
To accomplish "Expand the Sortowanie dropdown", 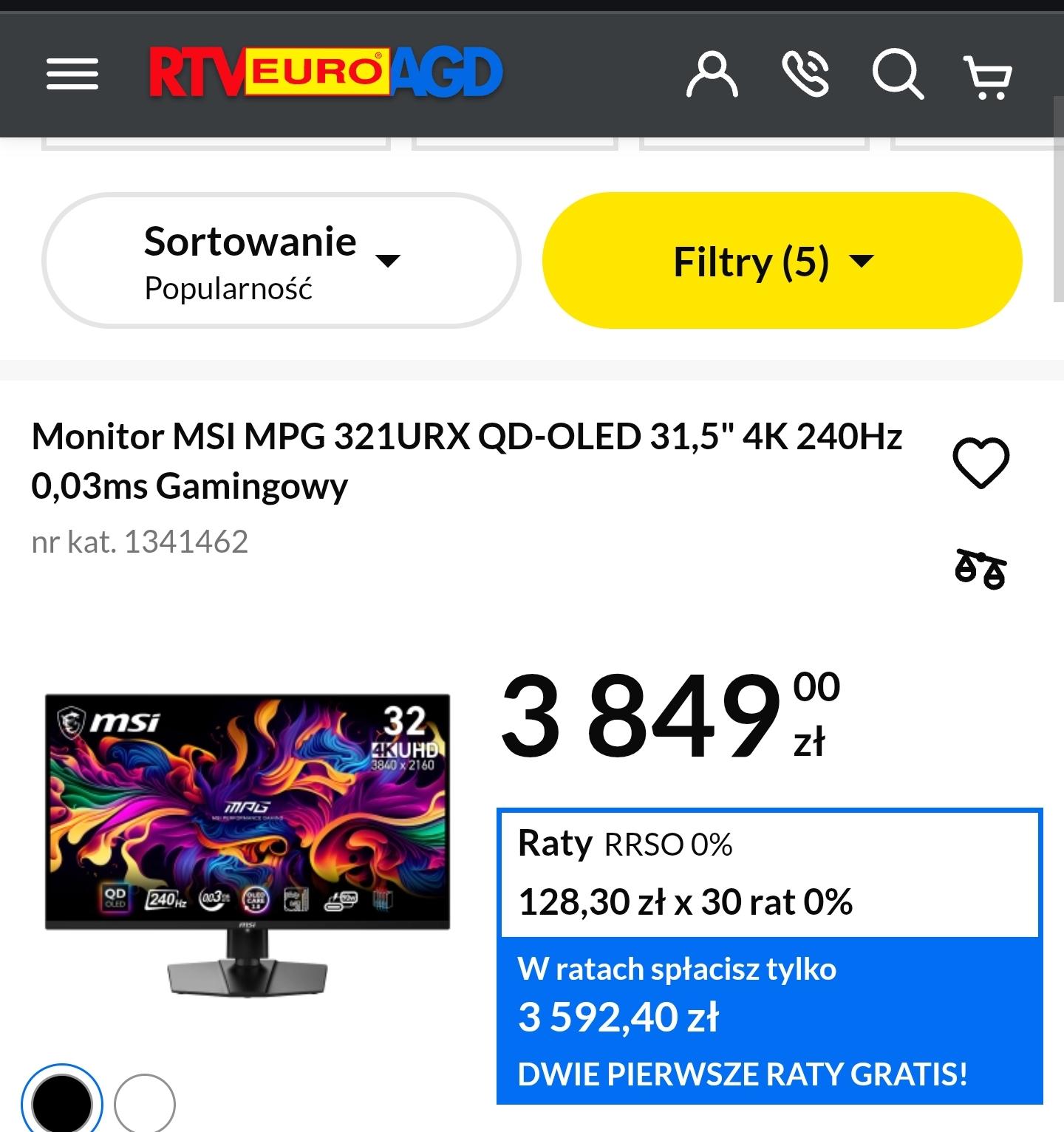I will pos(281,261).
